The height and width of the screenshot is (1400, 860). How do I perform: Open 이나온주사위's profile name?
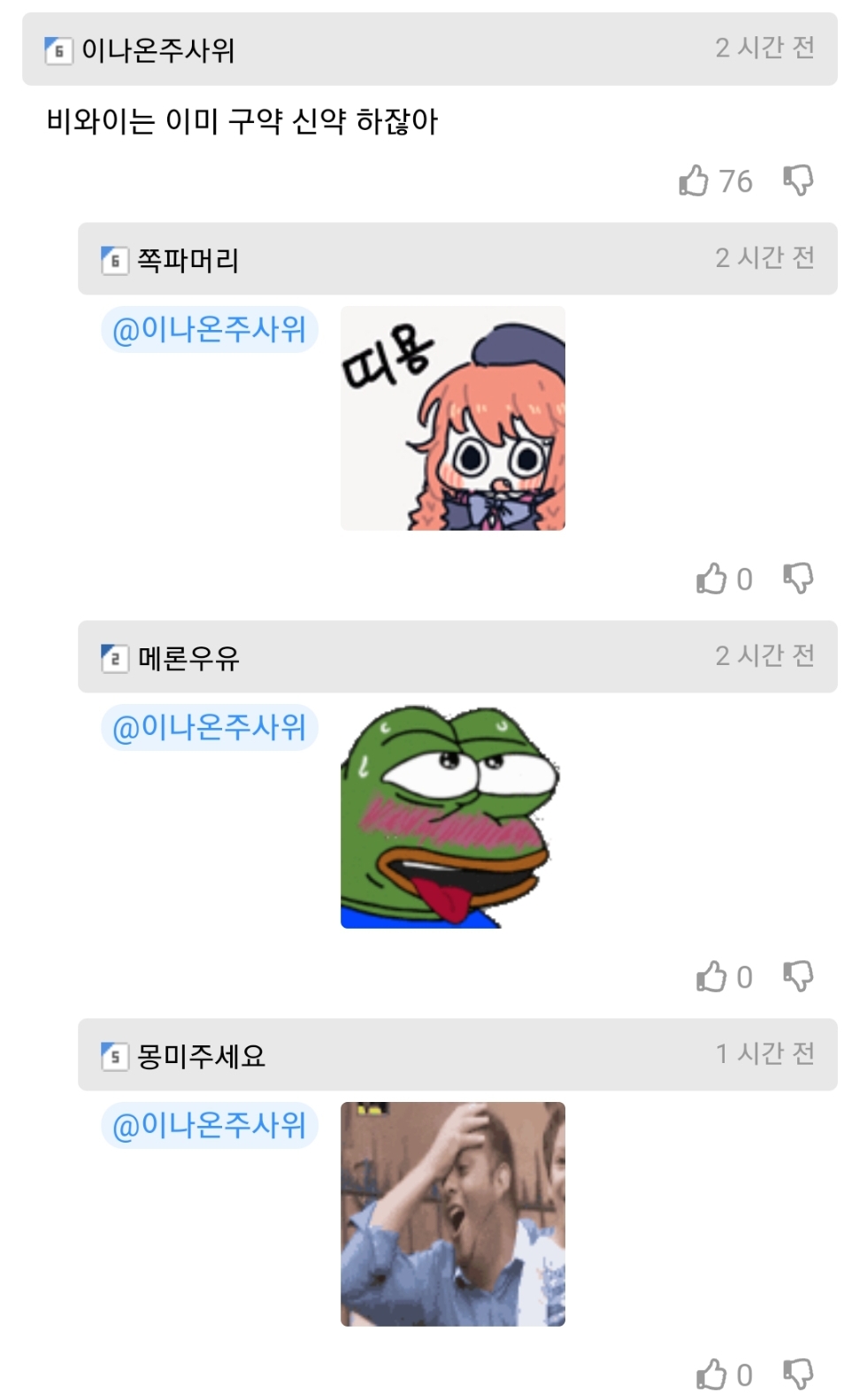[x=158, y=50]
